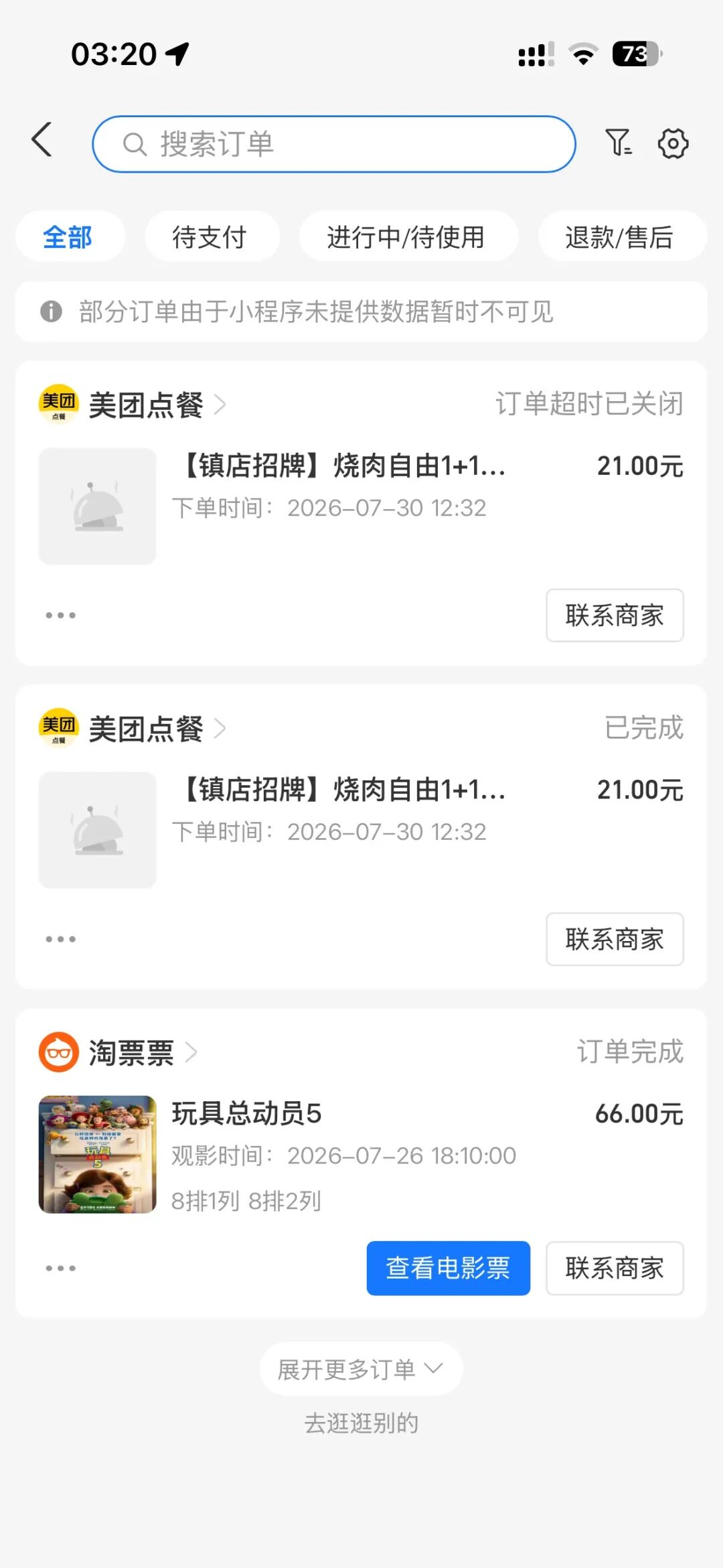Open the settings gear icon

pyautogui.click(x=673, y=143)
